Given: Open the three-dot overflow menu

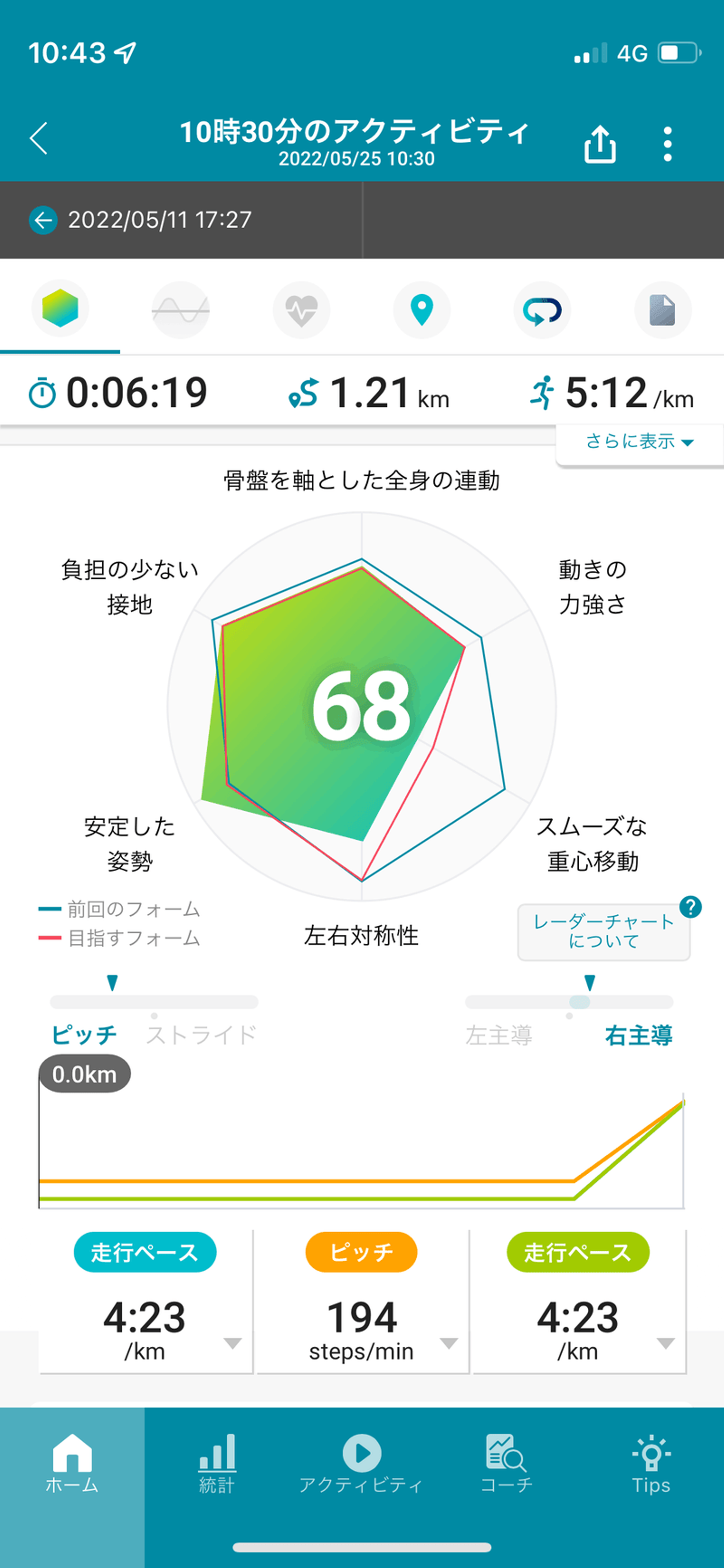Looking at the screenshot, I should tap(667, 144).
